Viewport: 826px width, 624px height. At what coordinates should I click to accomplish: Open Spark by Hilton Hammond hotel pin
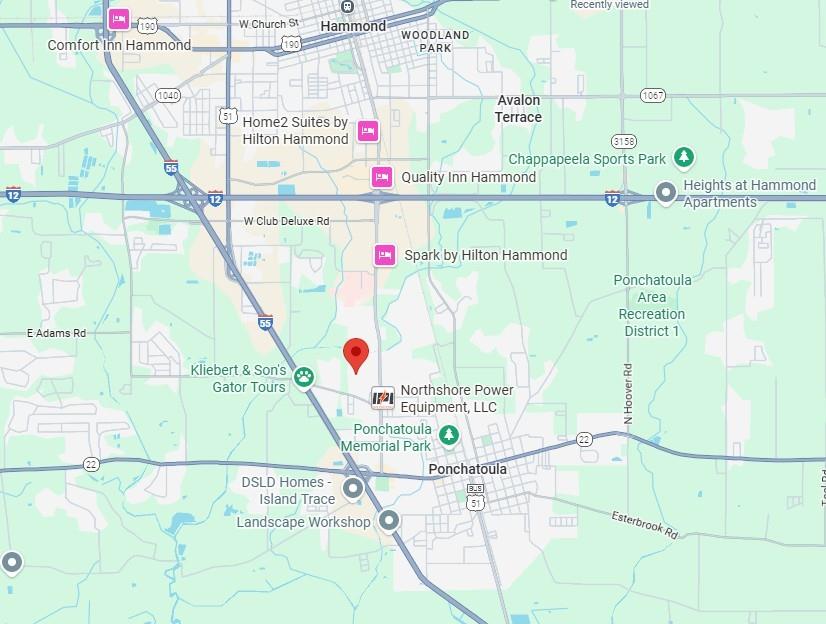[x=384, y=255]
